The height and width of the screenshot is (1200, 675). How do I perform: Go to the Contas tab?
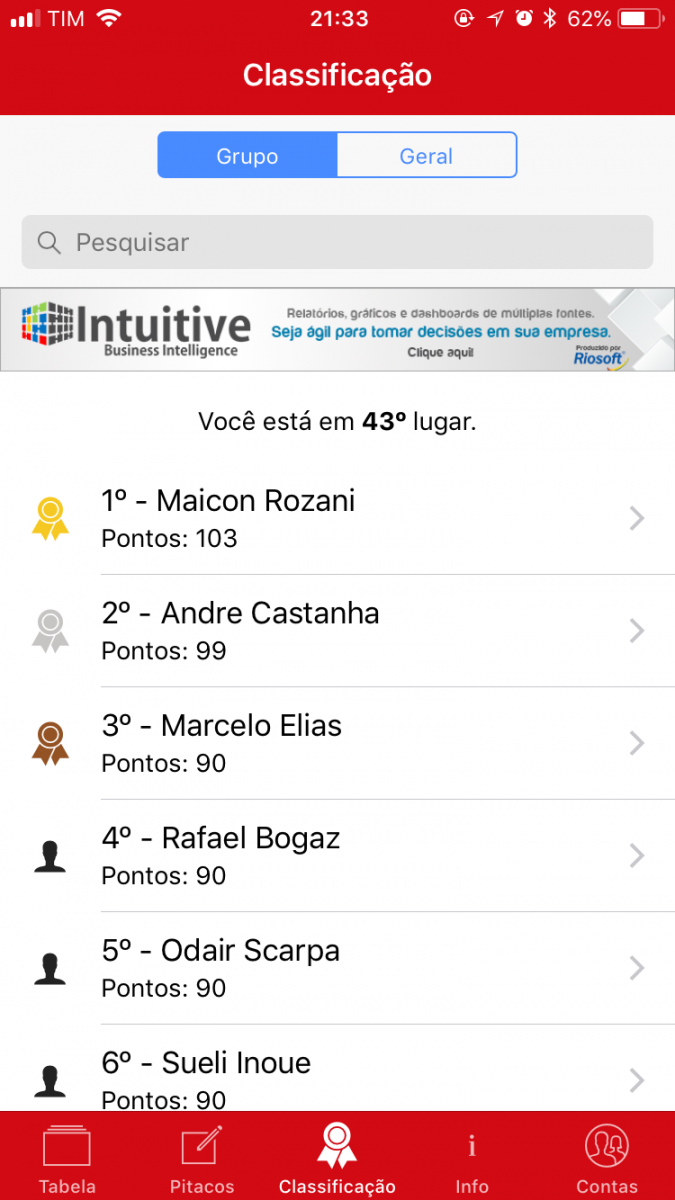(607, 1158)
